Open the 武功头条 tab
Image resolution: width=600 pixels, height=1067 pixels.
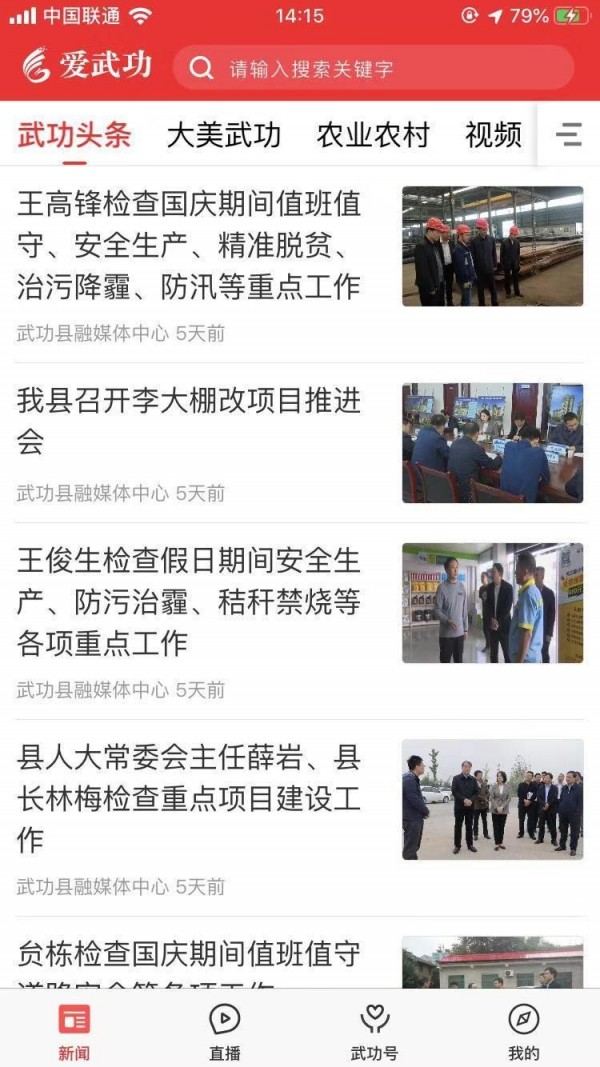[x=74, y=135]
